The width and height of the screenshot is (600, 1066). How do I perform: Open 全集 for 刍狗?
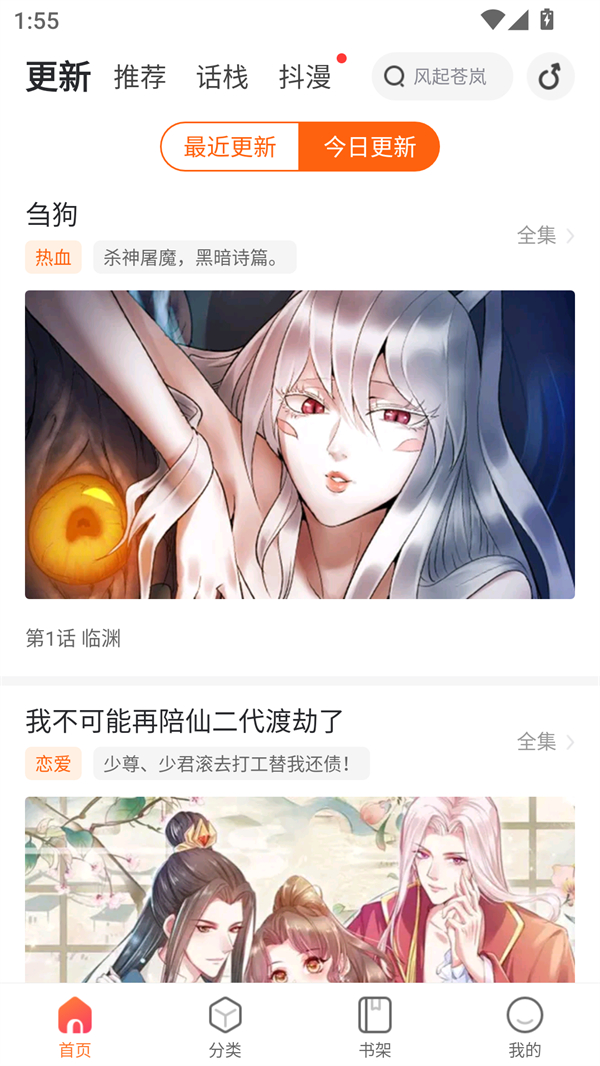[544, 235]
